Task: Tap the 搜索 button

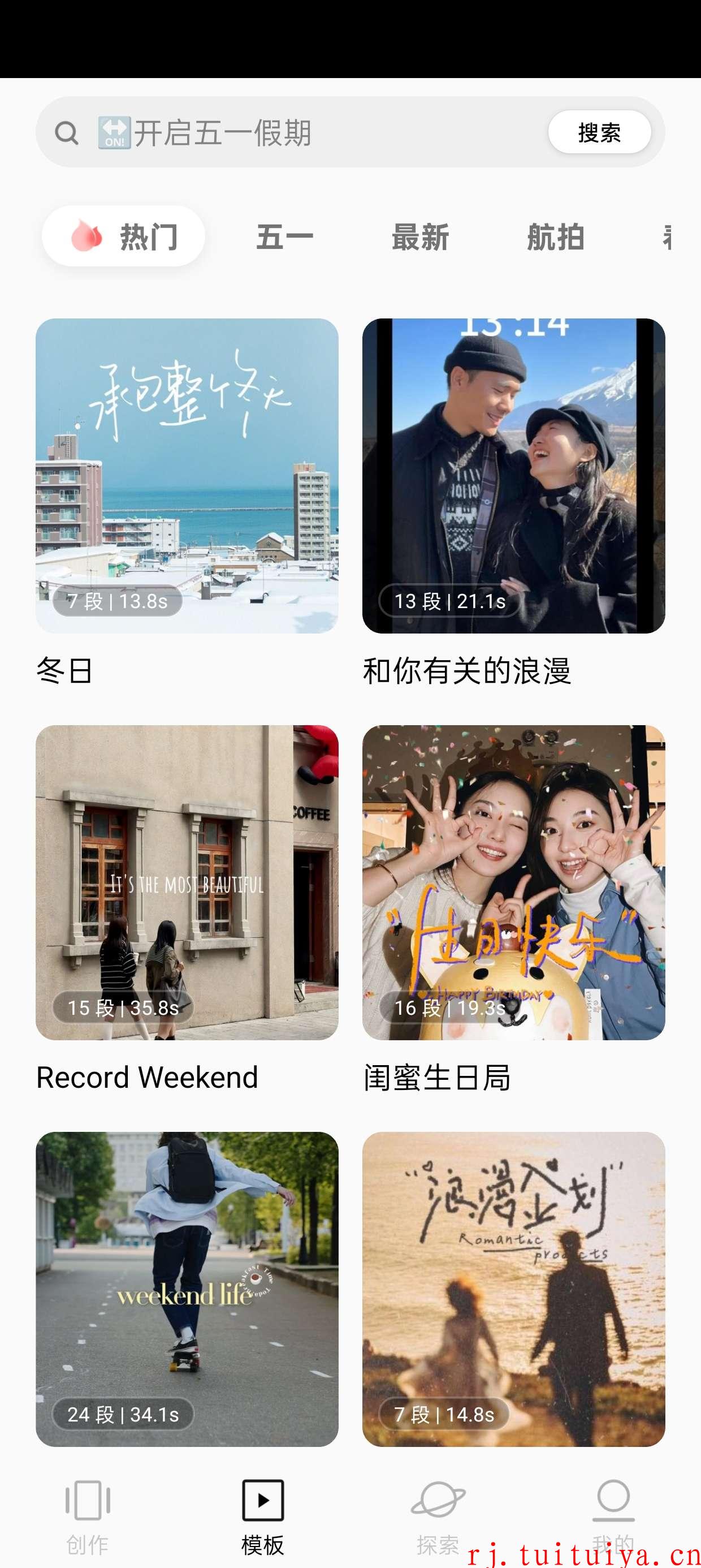Action: point(599,132)
